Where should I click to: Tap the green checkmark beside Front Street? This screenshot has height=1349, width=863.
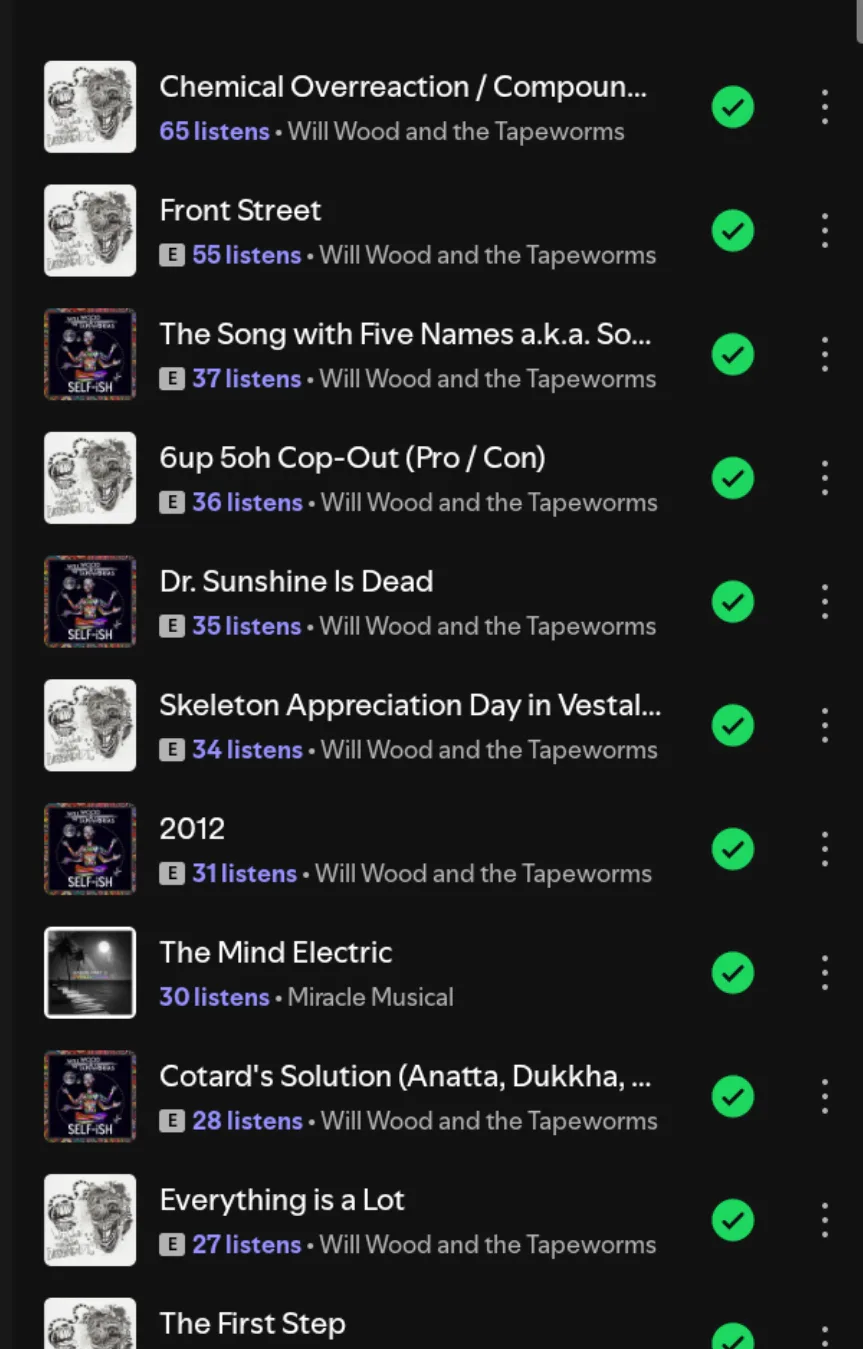733,231
